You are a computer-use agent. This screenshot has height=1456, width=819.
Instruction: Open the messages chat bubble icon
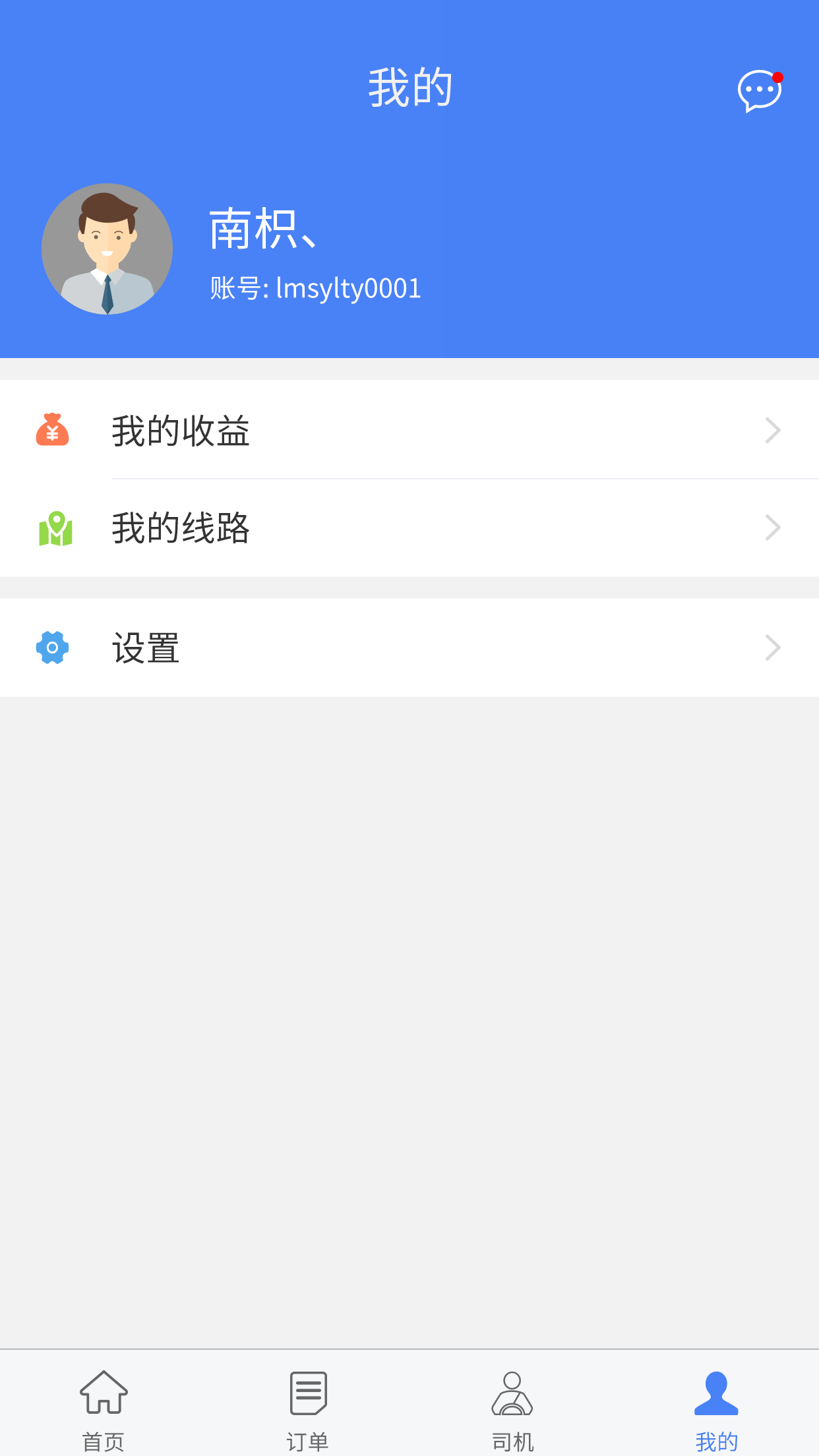click(x=760, y=90)
